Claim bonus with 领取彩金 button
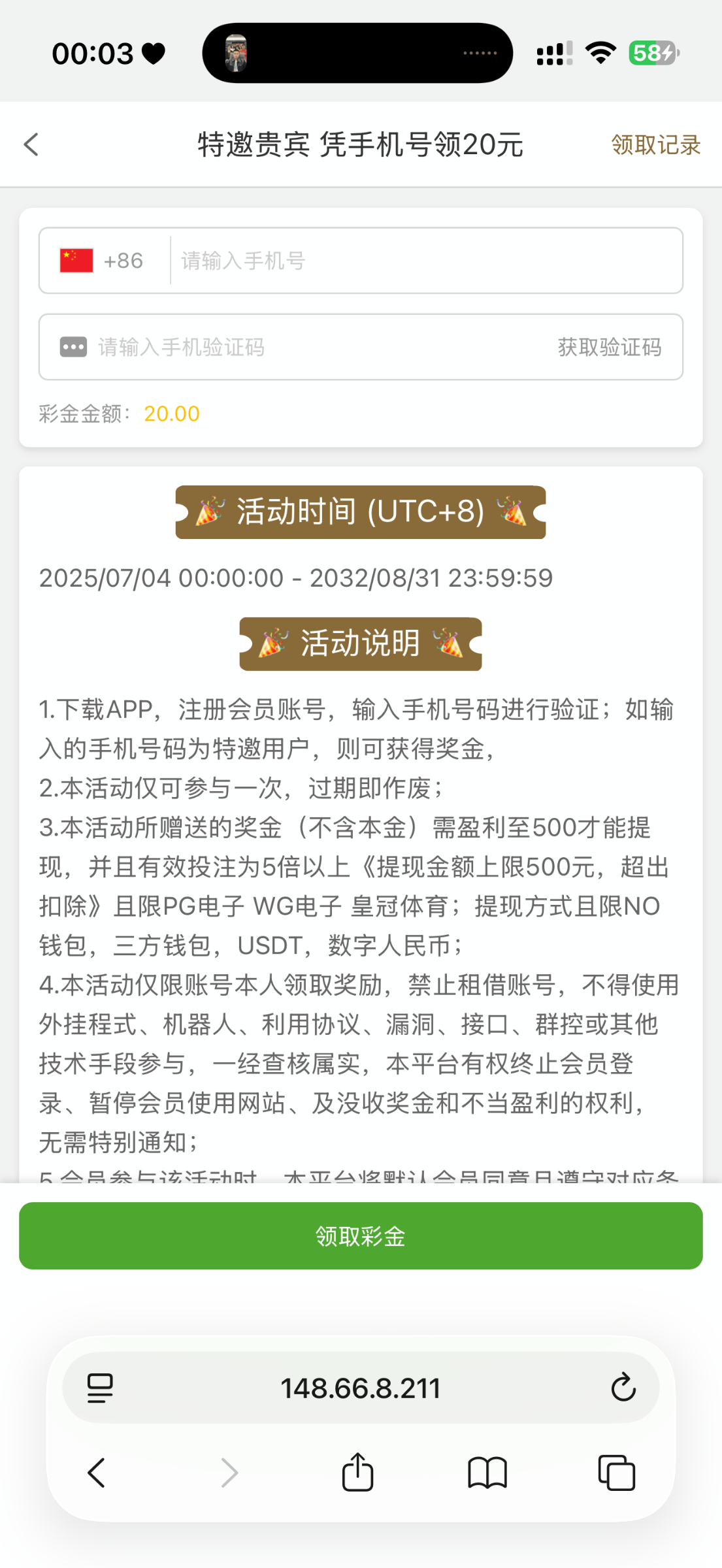Viewport: 722px width, 1568px height. [x=361, y=1236]
